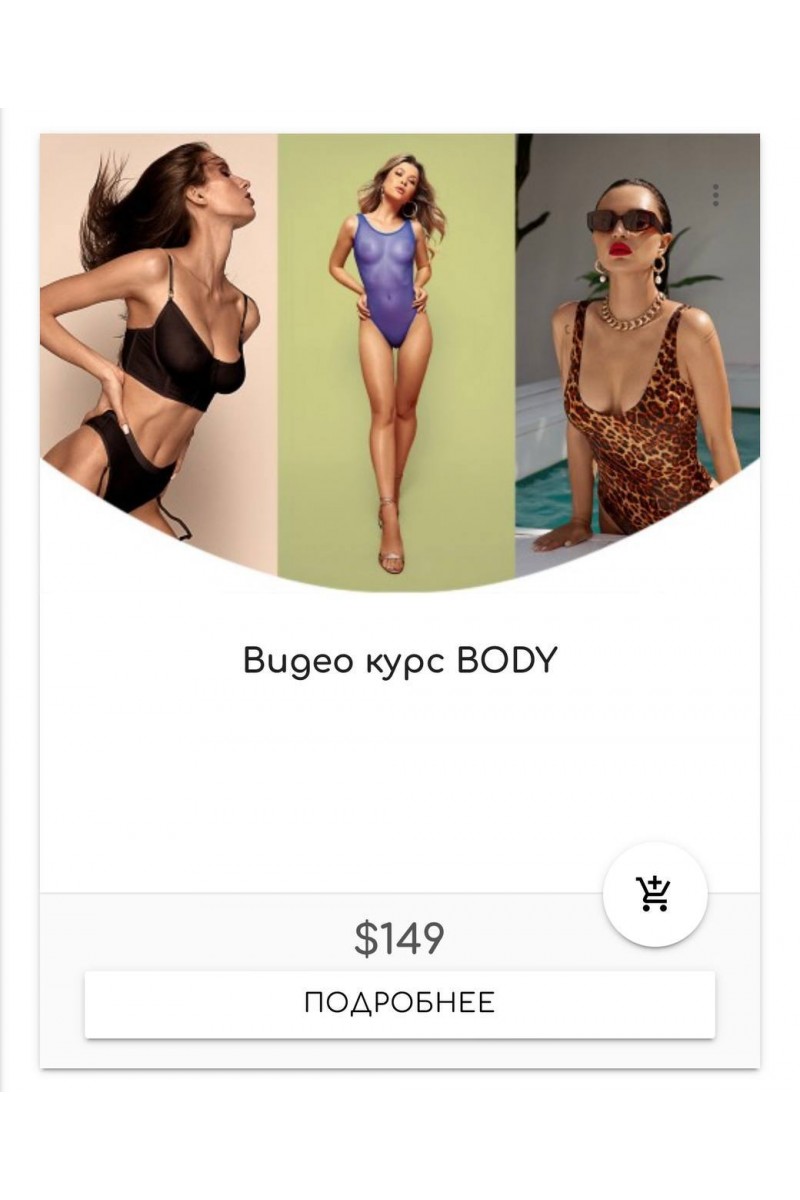800x1200 pixels.
Task: Tap the ПОДРОБНЕЕ button
Action: (x=399, y=1003)
